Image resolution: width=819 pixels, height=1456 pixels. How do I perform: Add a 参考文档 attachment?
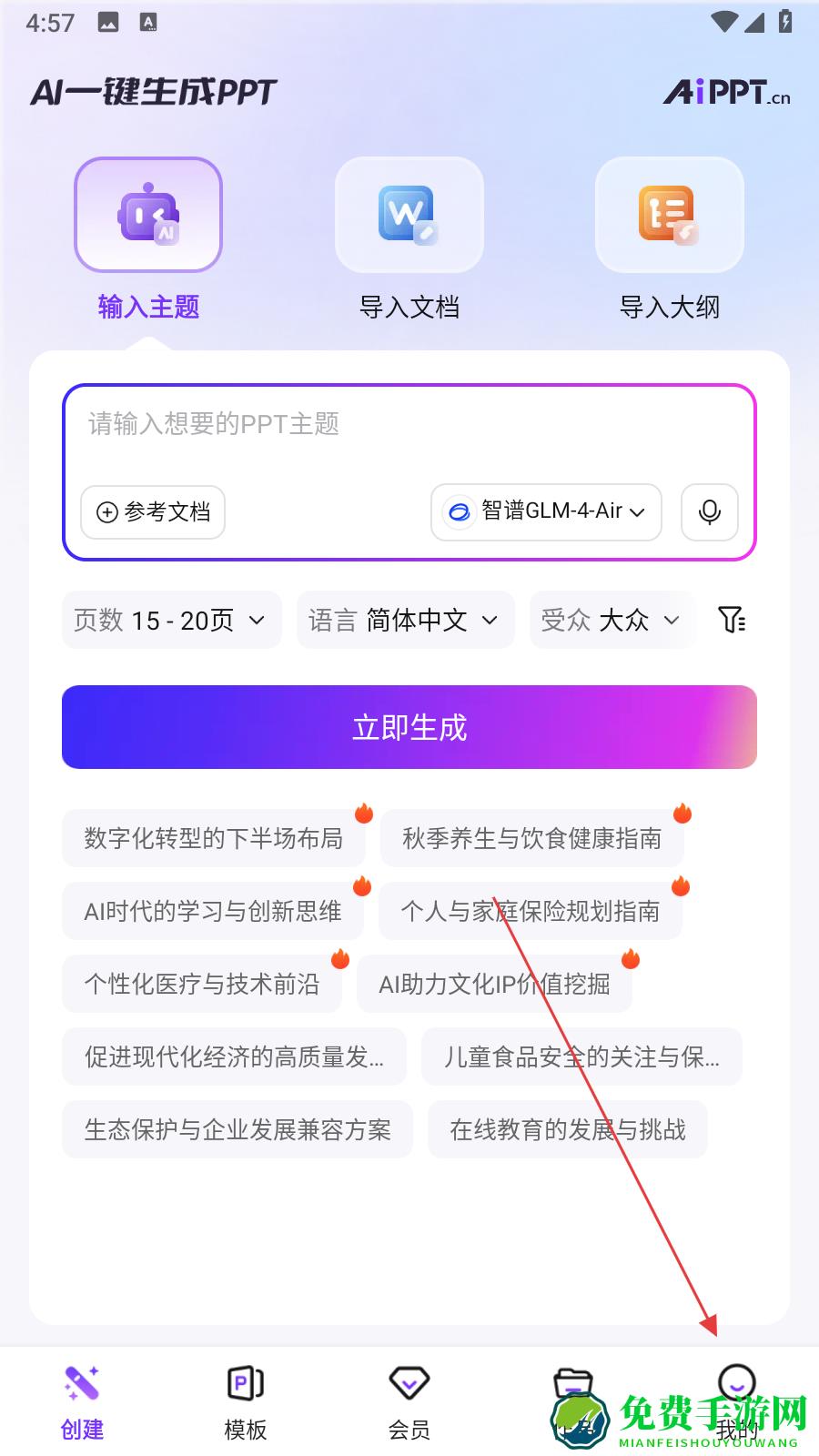pyautogui.click(x=153, y=512)
